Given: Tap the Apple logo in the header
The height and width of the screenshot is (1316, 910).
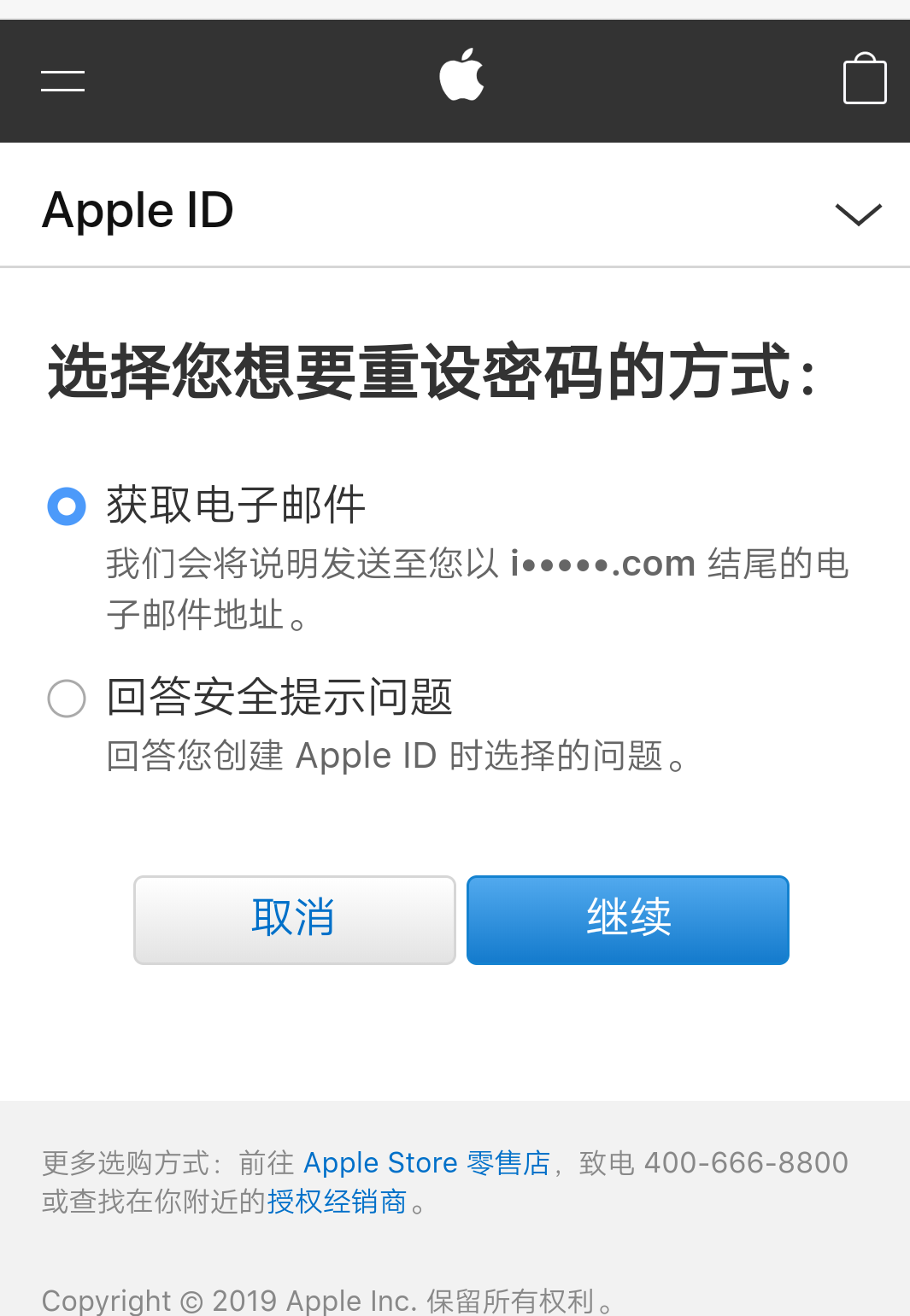Looking at the screenshot, I should [x=461, y=75].
